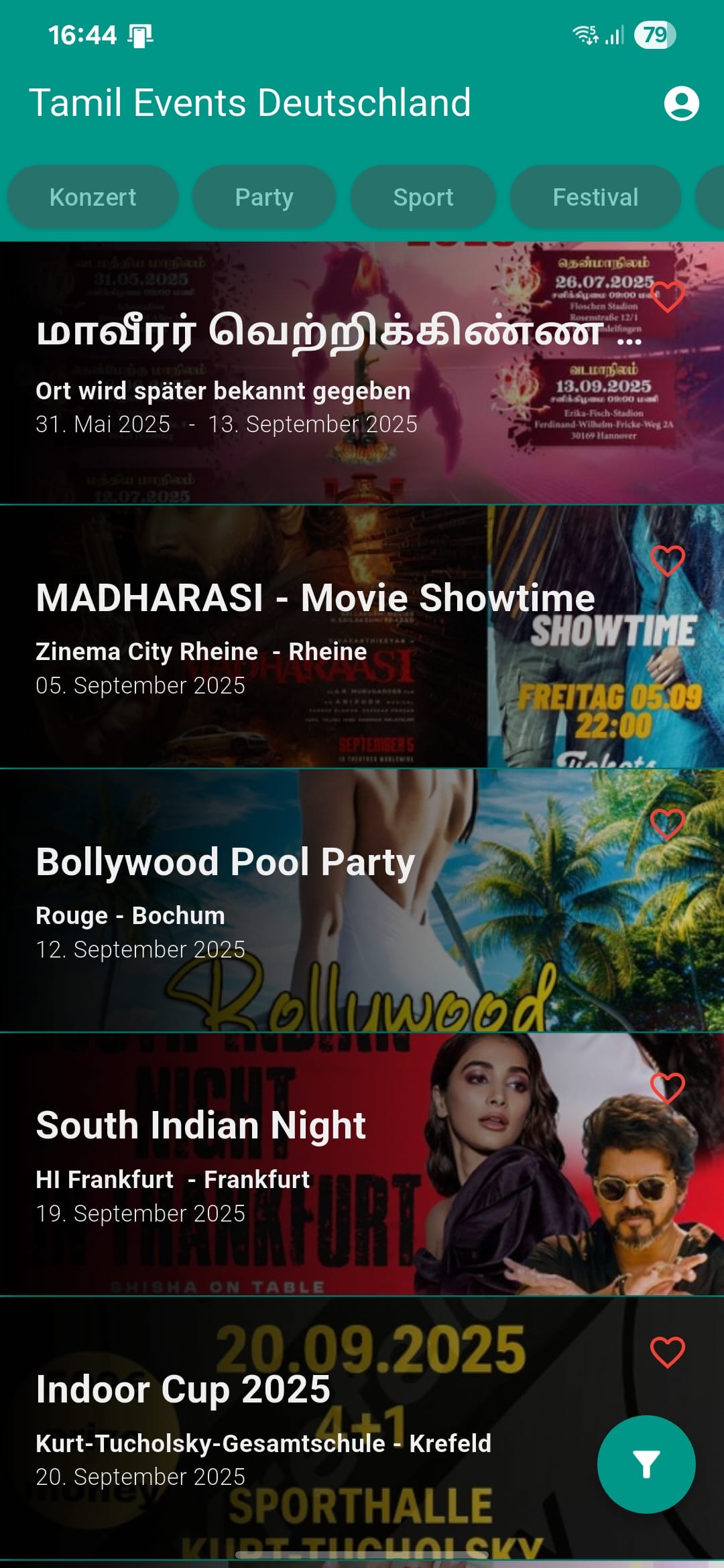This screenshot has width=724, height=1568.
Task: Heart the South Indian Night event
Action: 668,1088
